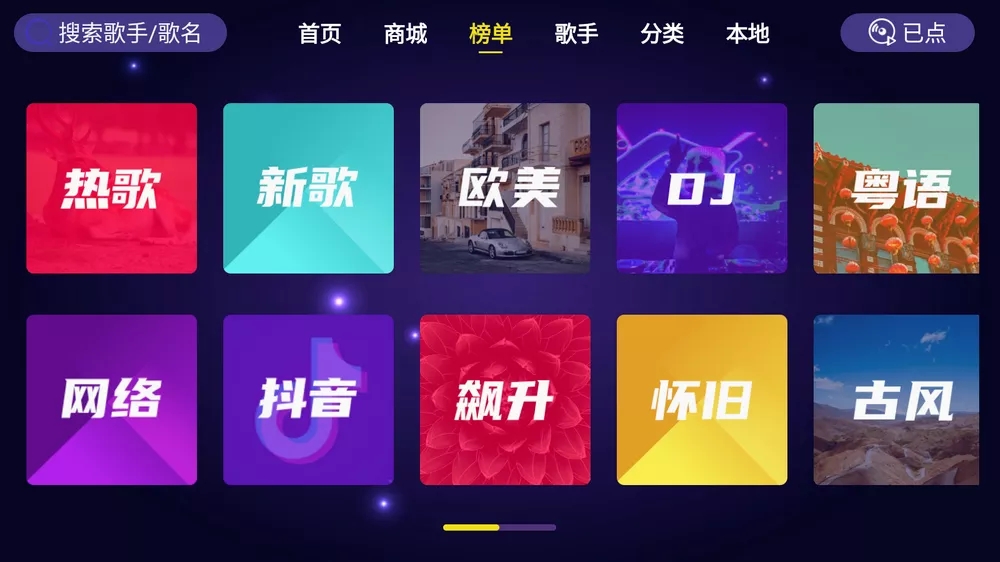Open the 已点 selected songs list
This screenshot has height=562, width=1000.
pos(907,33)
